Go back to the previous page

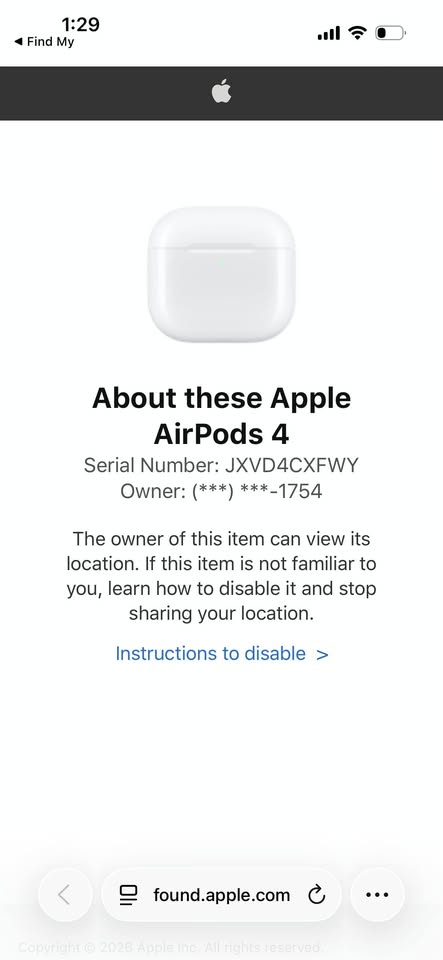(x=65, y=895)
